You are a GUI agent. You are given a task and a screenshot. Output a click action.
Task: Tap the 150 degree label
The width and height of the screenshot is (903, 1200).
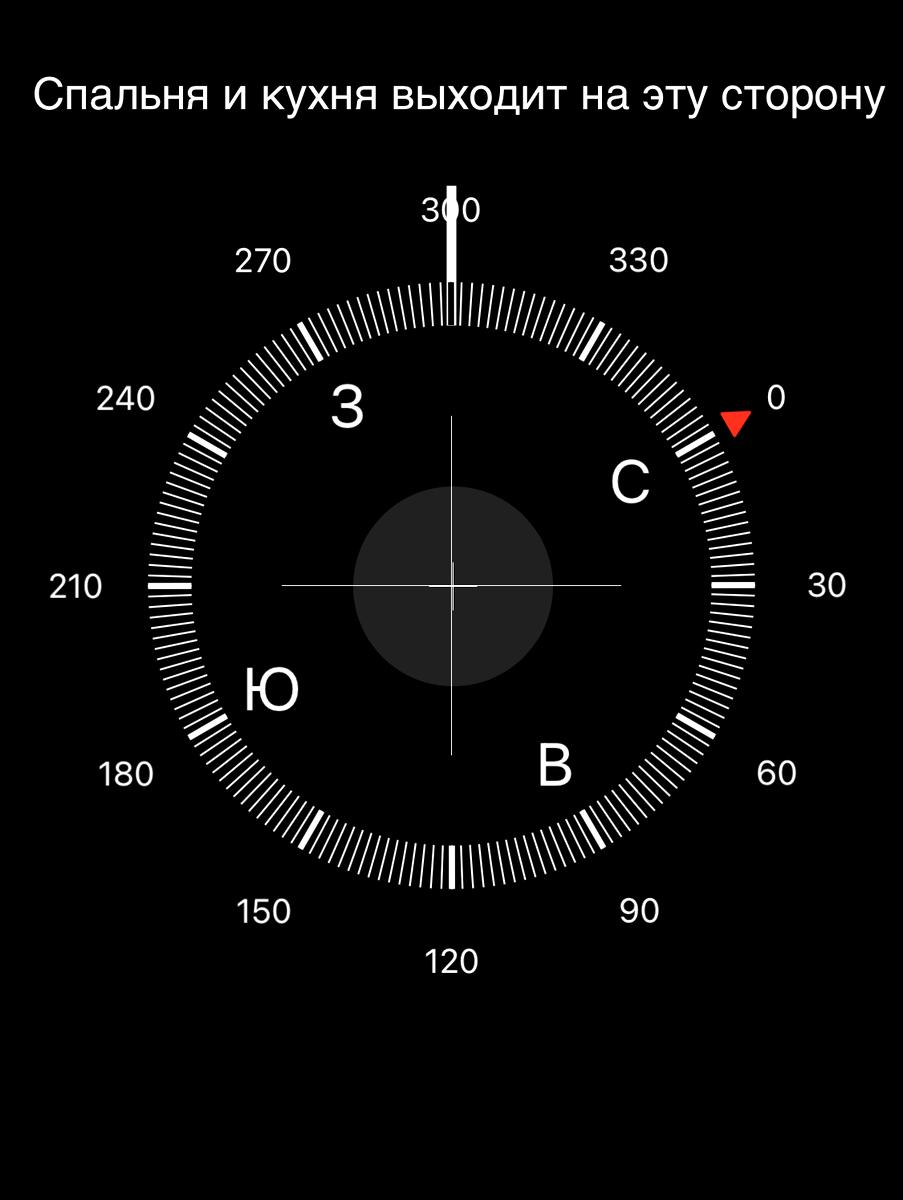click(x=263, y=911)
